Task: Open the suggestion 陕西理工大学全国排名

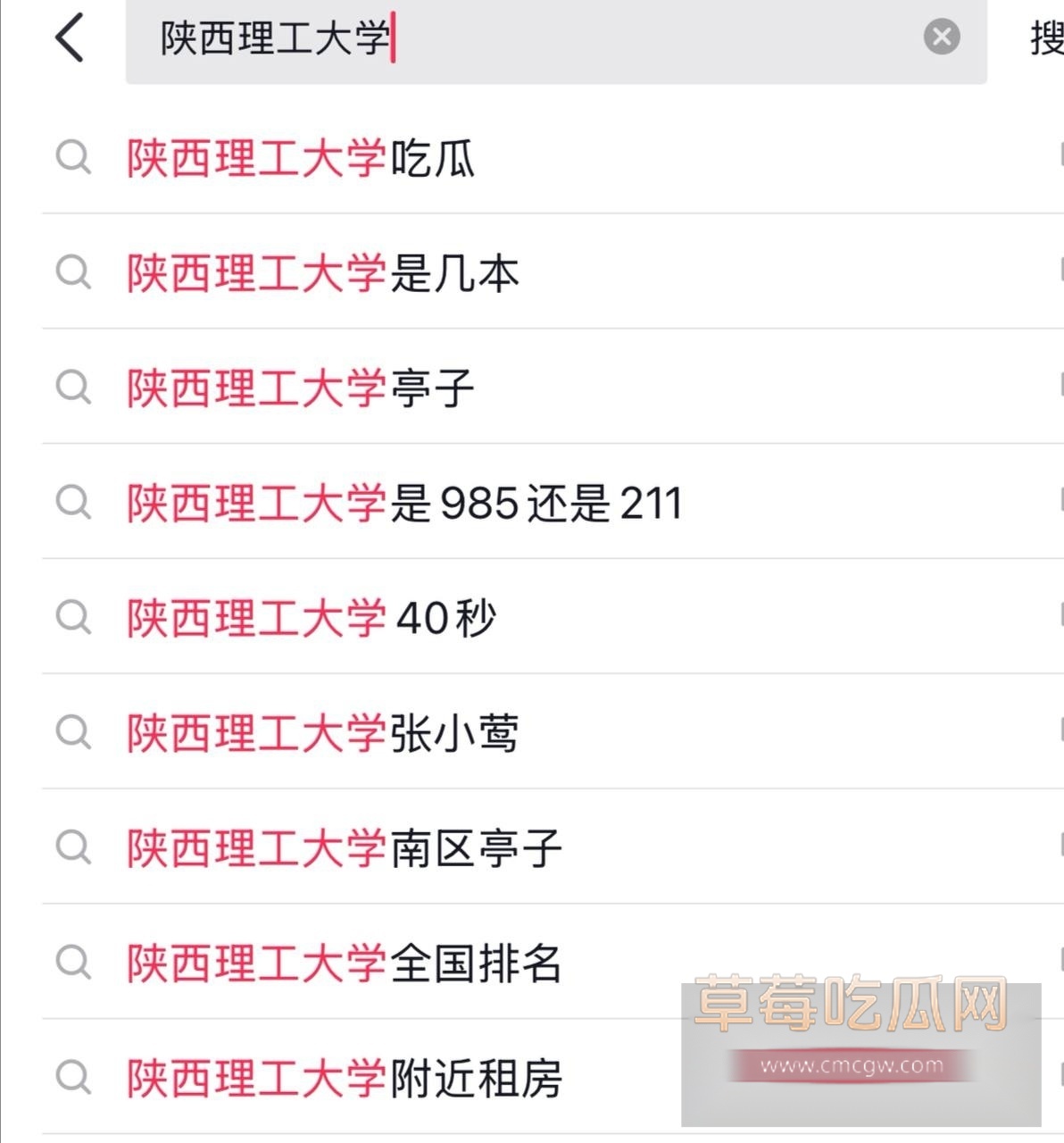Action: 344,963
